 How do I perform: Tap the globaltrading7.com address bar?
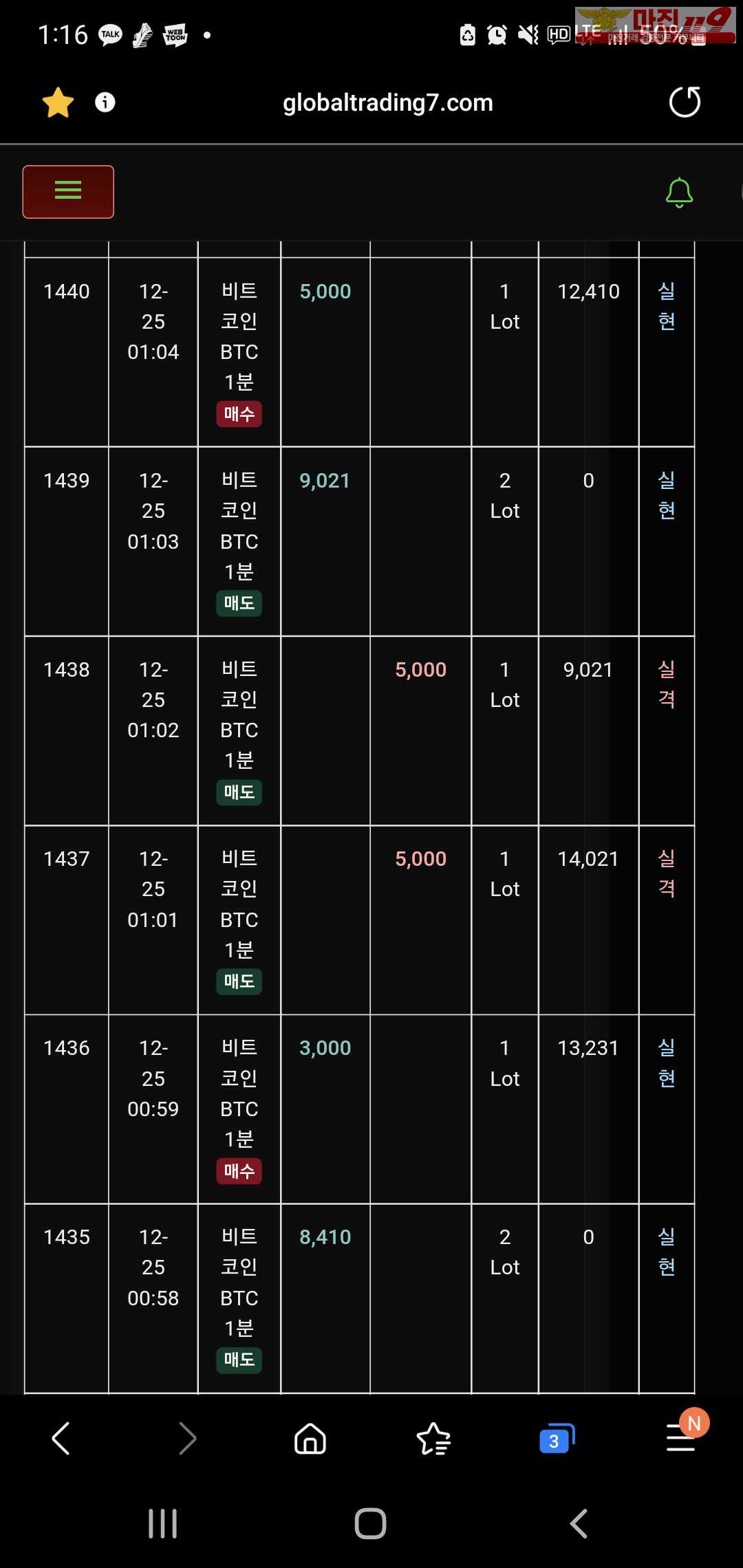coord(387,102)
